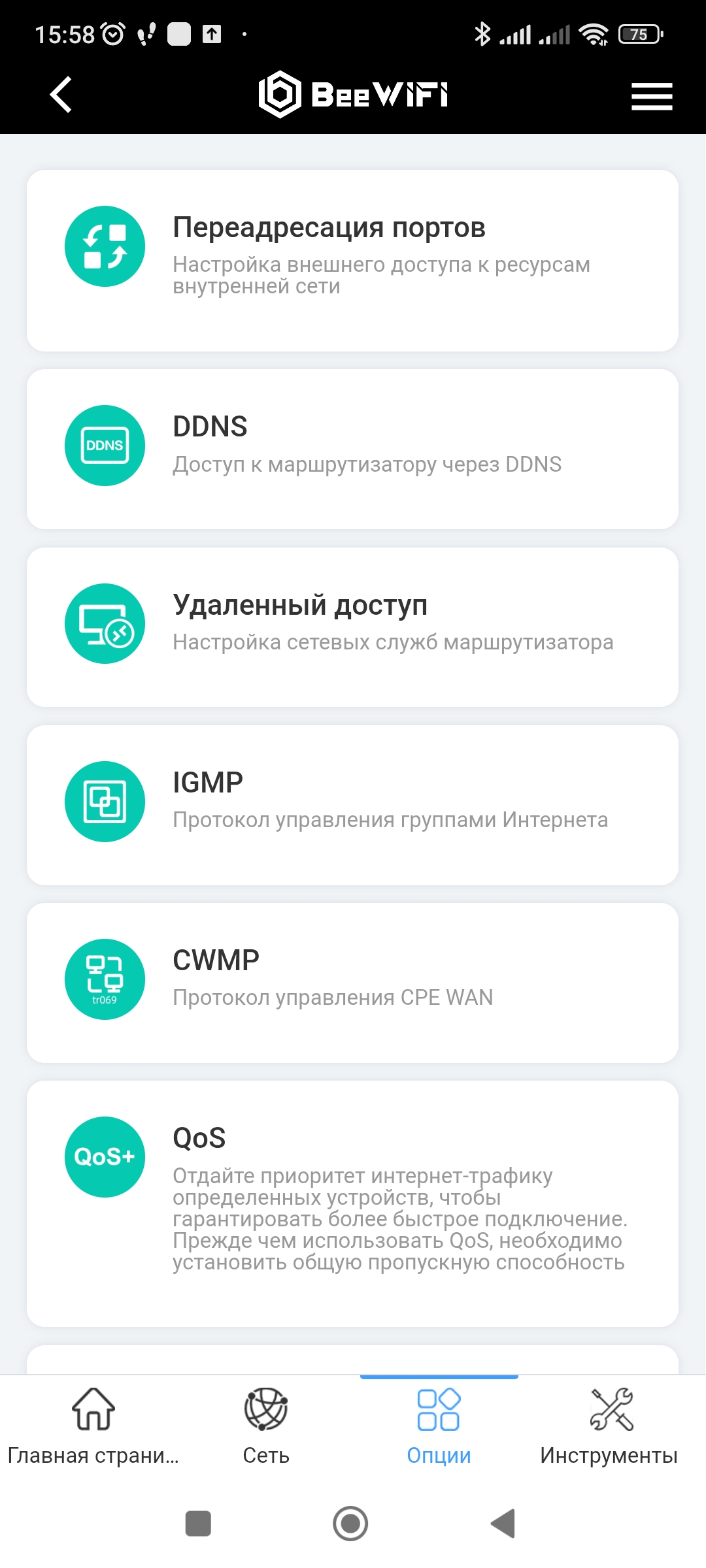706x1568 pixels.
Task: Open the hamburger menu
Action: 652,96
